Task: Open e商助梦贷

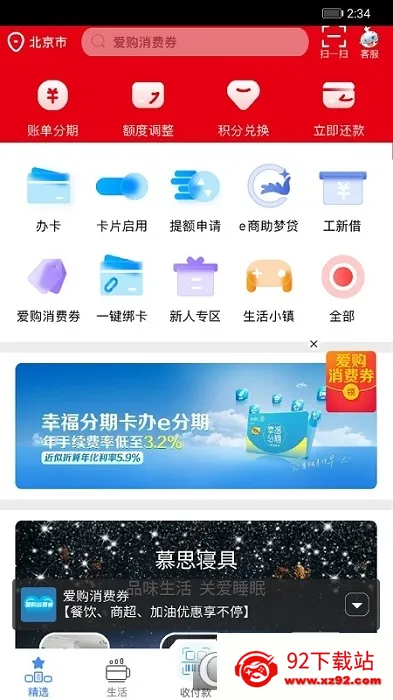Action: [268, 199]
